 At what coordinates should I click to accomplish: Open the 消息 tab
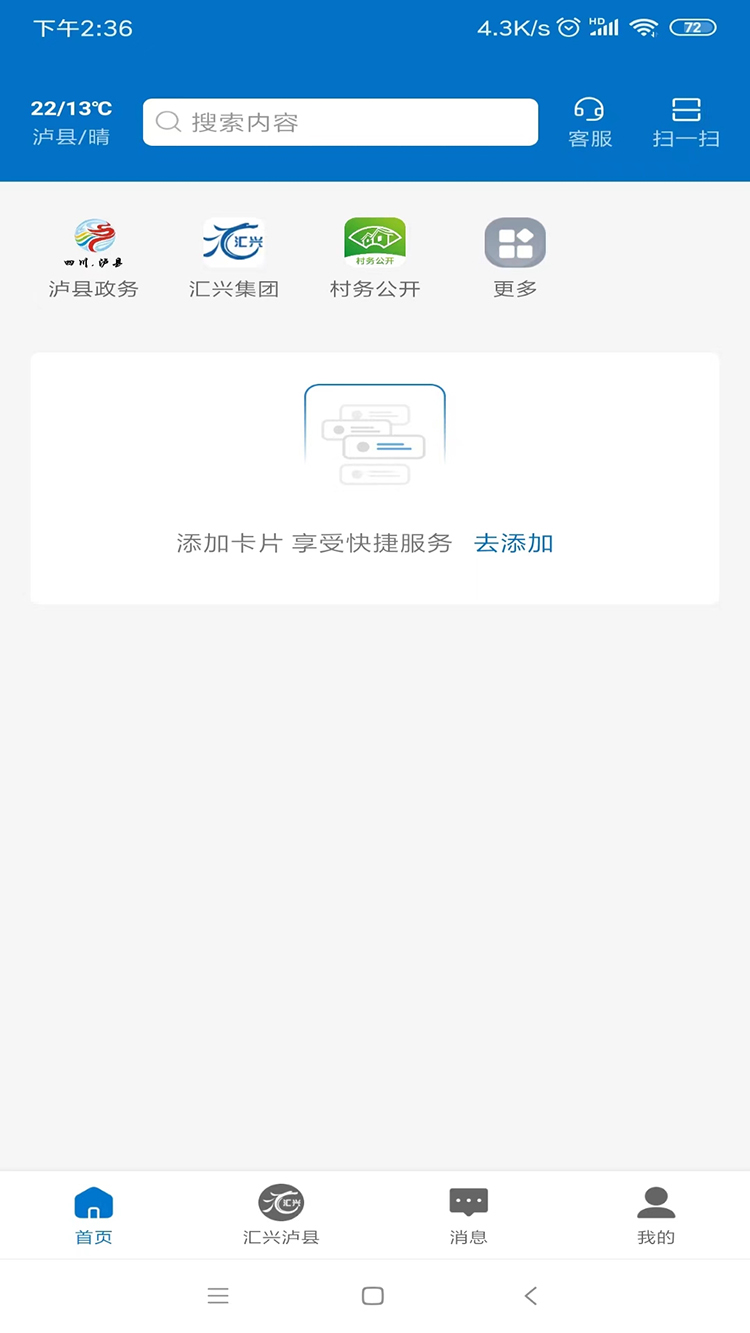(468, 1215)
